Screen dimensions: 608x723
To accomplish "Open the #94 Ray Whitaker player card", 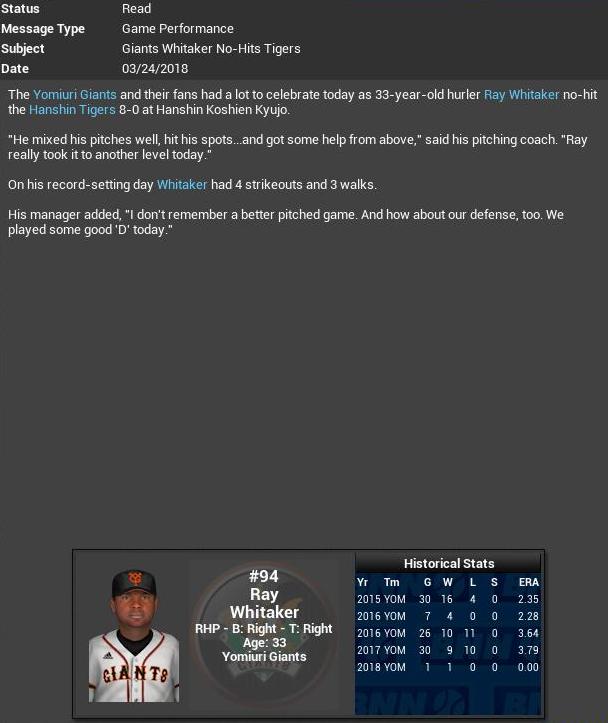I will coord(263,604).
